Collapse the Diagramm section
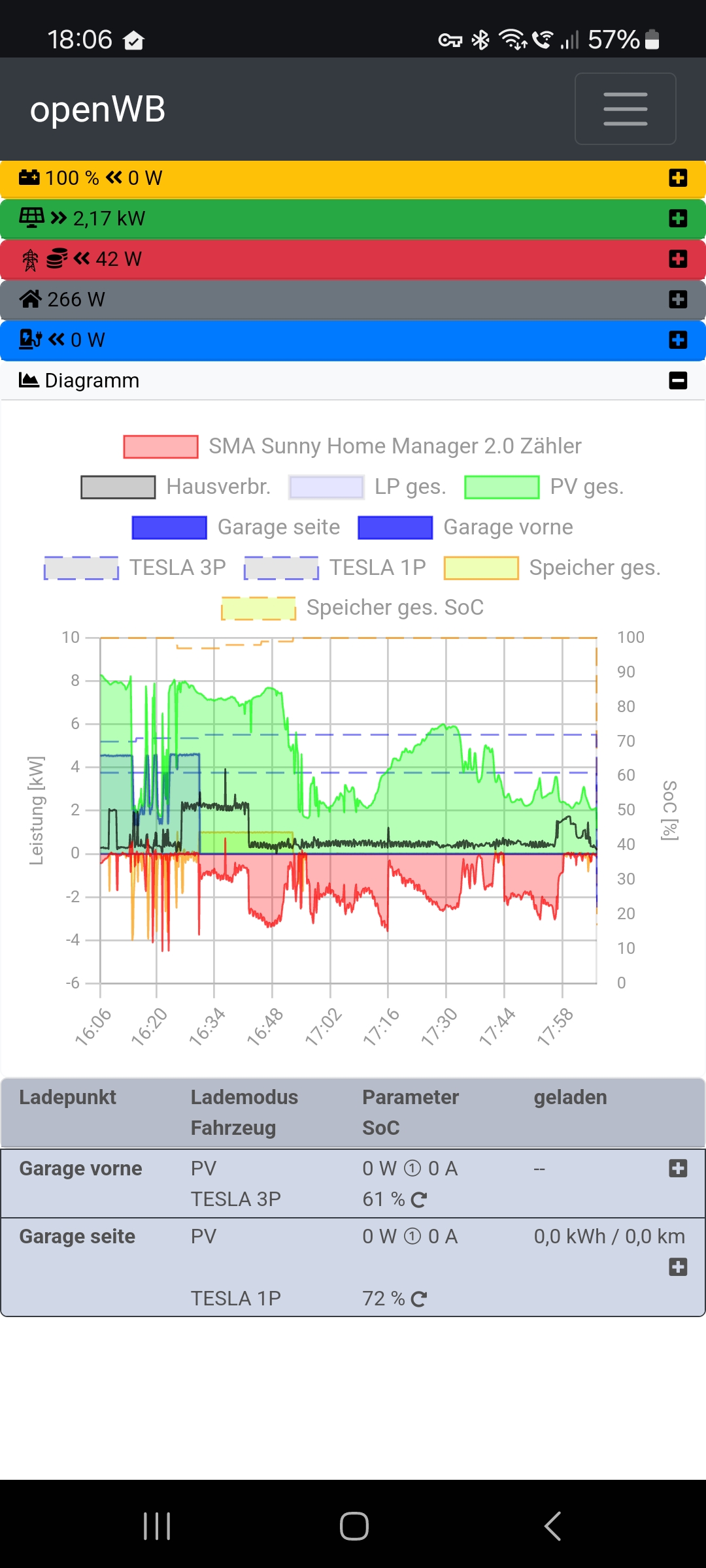 [x=678, y=380]
